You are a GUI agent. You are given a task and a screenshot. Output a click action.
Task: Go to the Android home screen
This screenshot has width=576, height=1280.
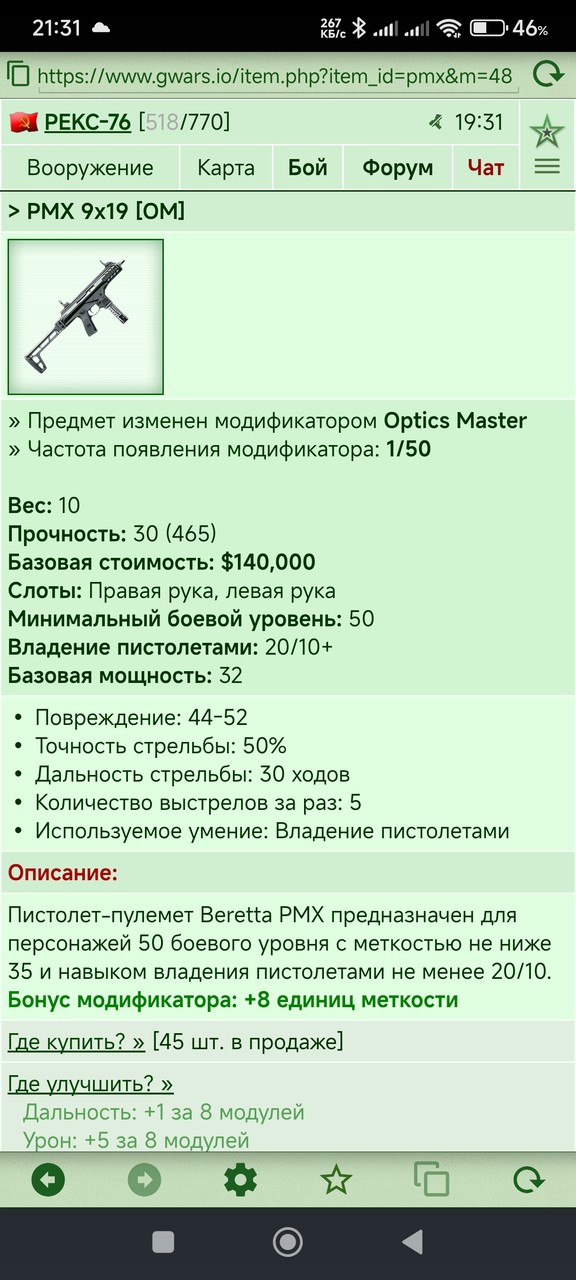point(288,1242)
